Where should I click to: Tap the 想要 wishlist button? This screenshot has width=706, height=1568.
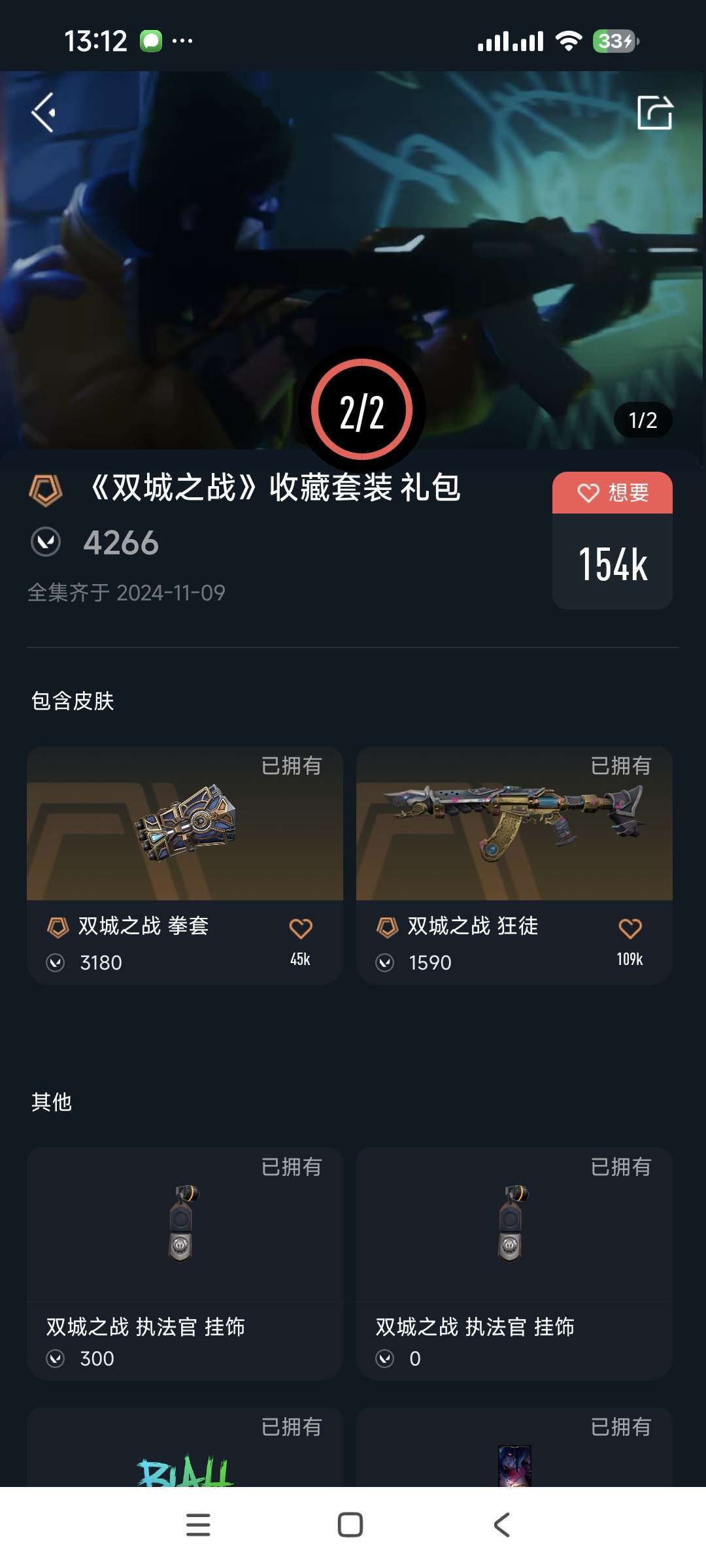[613, 493]
